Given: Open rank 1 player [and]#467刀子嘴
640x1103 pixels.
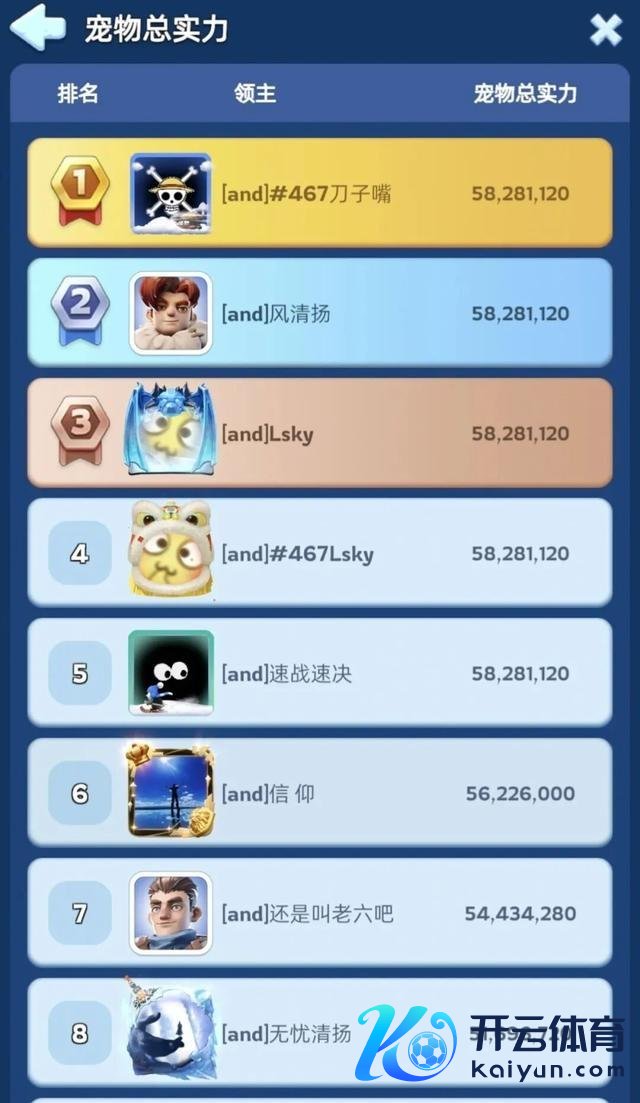Looking at the screenshot, I should click(x=320, y=193).
